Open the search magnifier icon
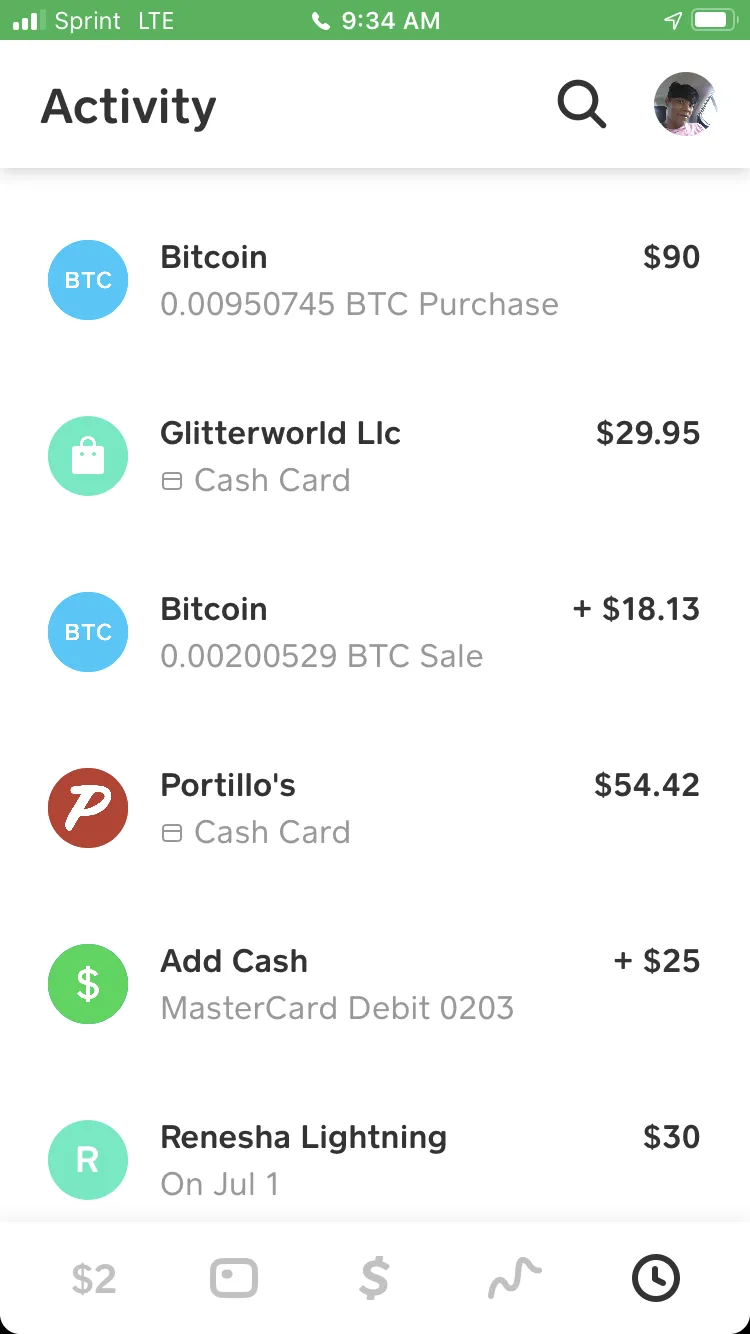750x1334 pixels. pos(582,104)
